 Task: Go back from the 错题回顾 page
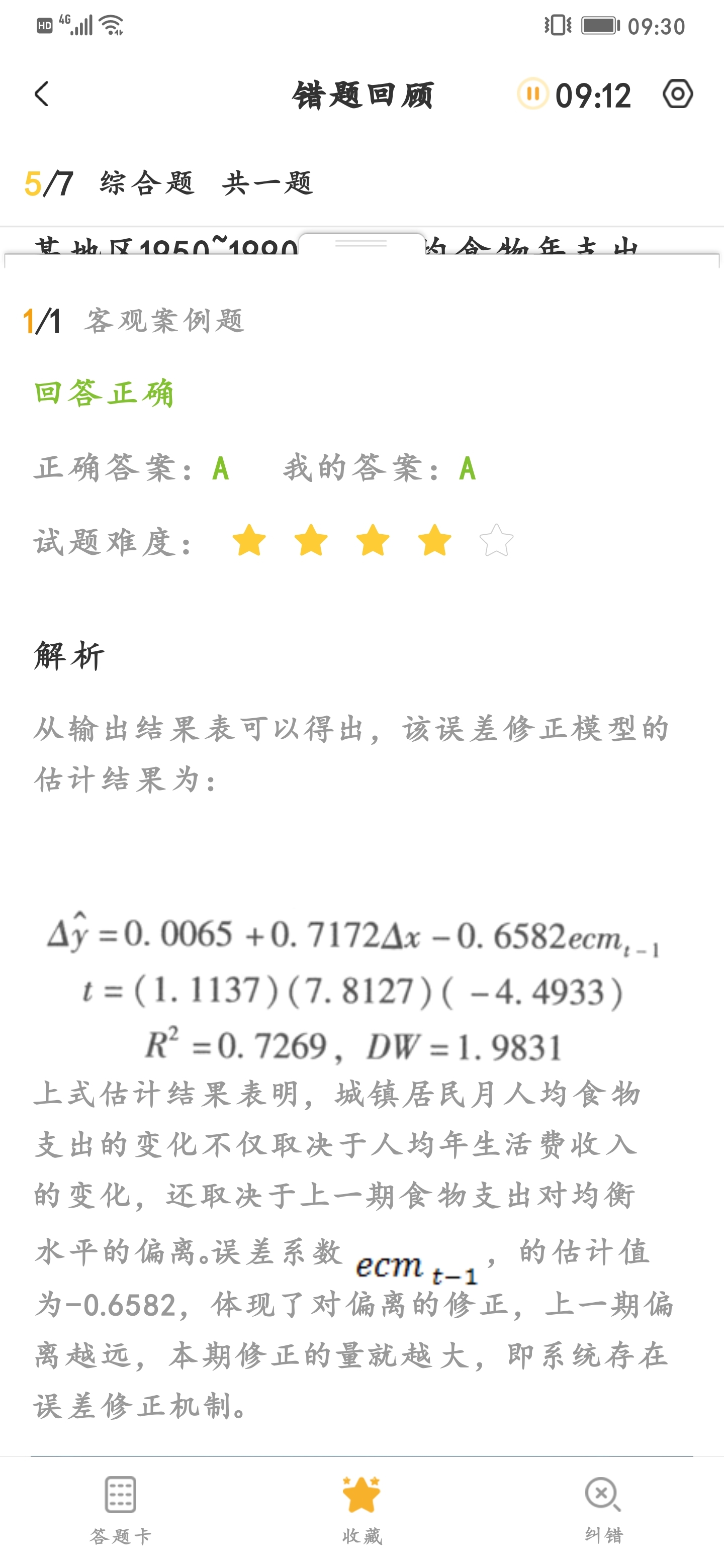pyautogui.click(x=41, y=94)
